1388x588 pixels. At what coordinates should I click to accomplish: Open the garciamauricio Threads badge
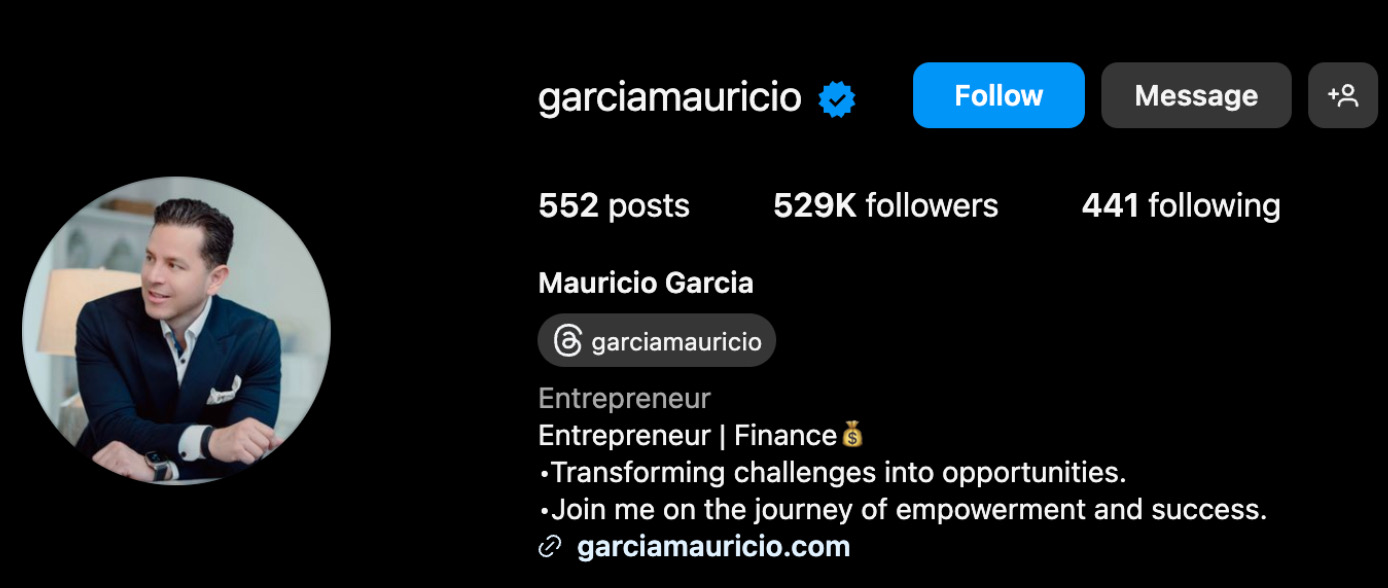(x=657, y=341)
